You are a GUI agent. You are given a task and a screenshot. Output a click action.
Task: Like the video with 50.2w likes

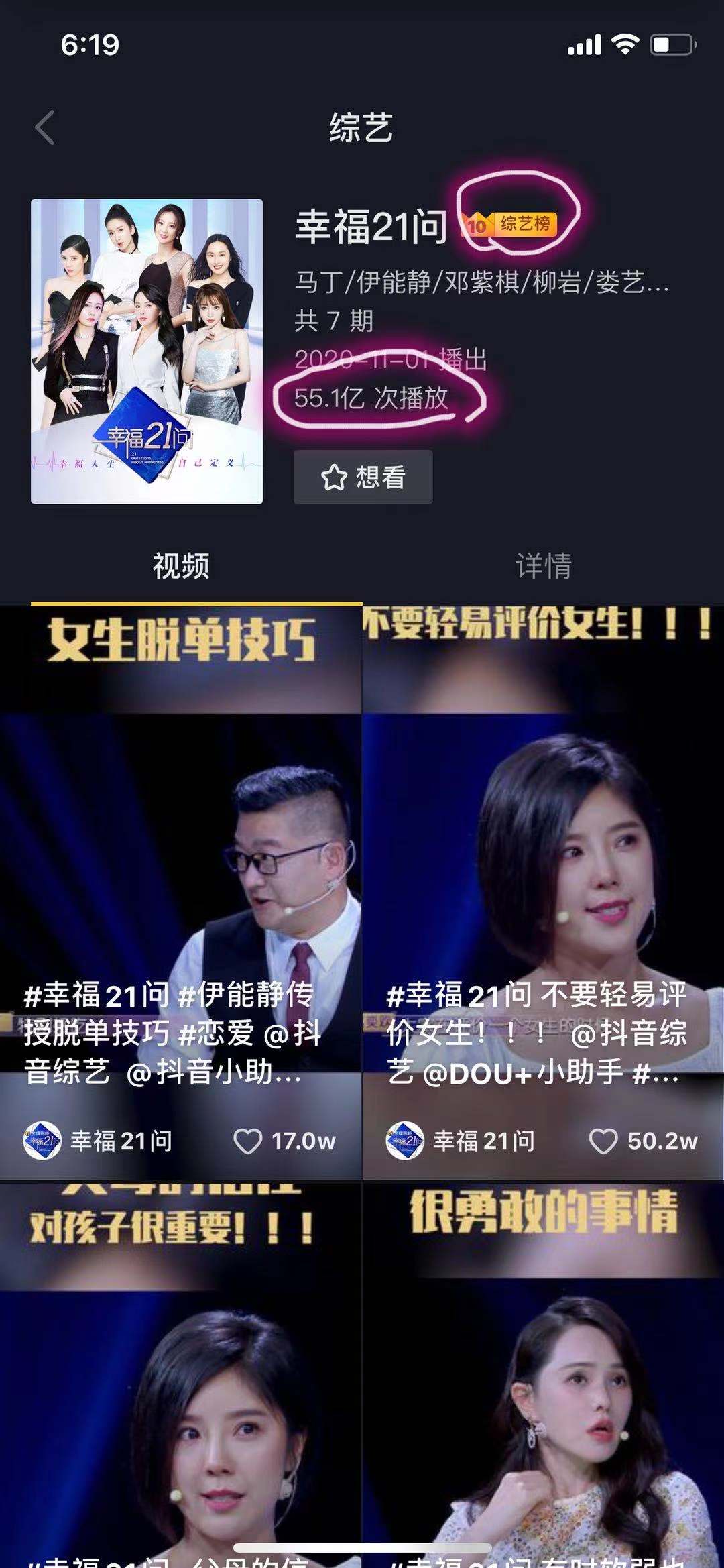[x=603, y=1141]
